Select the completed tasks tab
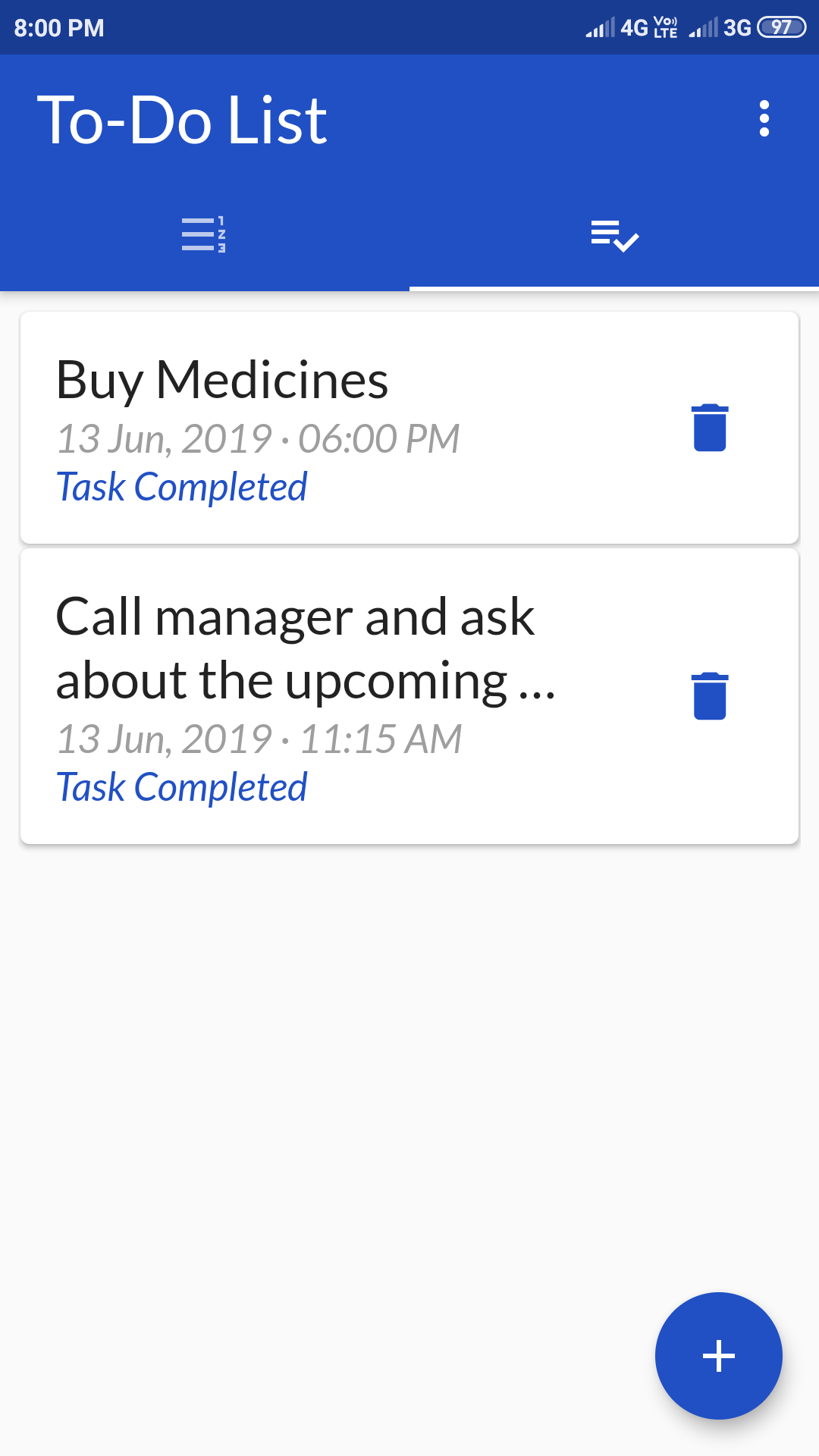 (x=614, y=234)
